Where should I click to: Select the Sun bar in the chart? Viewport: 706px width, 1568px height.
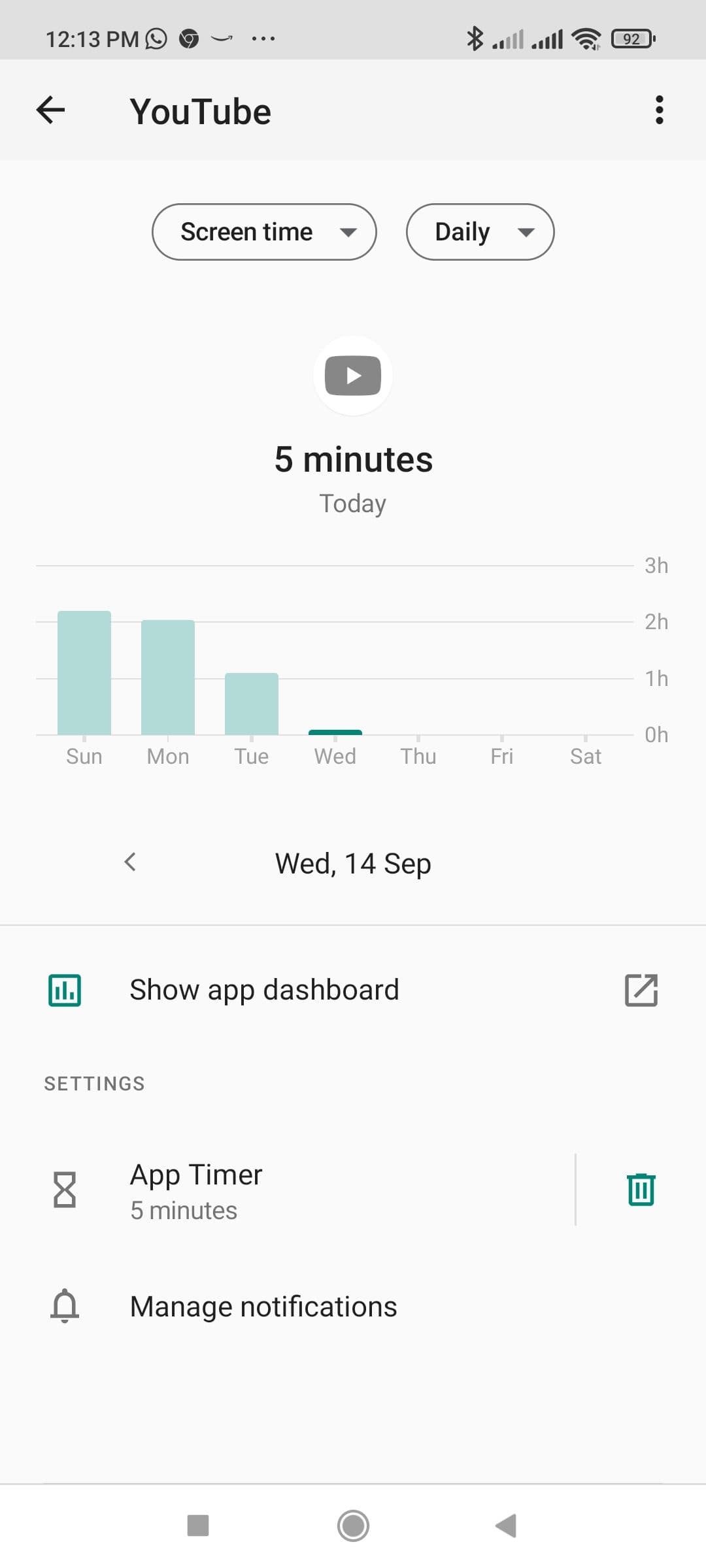tap(84, 673)
